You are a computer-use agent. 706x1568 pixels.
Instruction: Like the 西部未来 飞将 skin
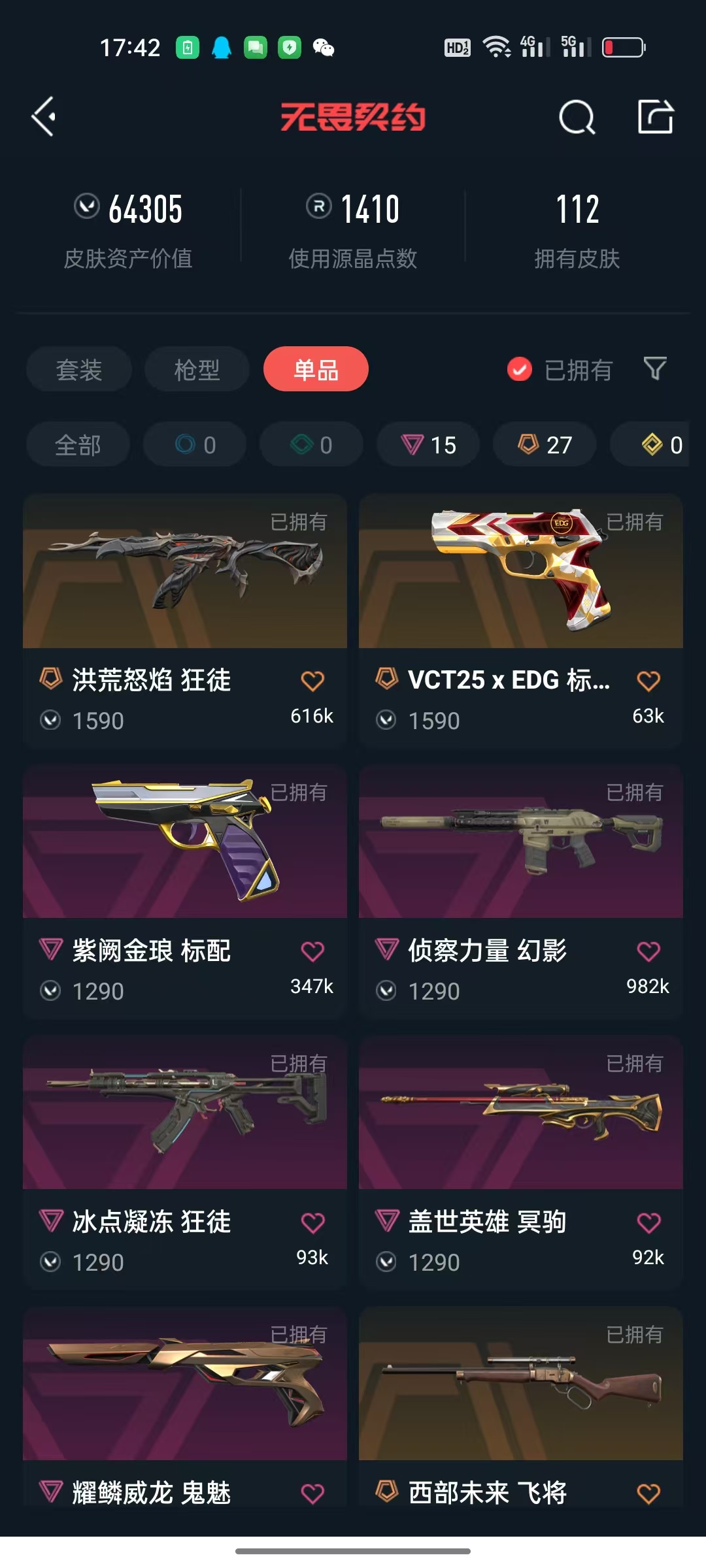click(648, 1494)
